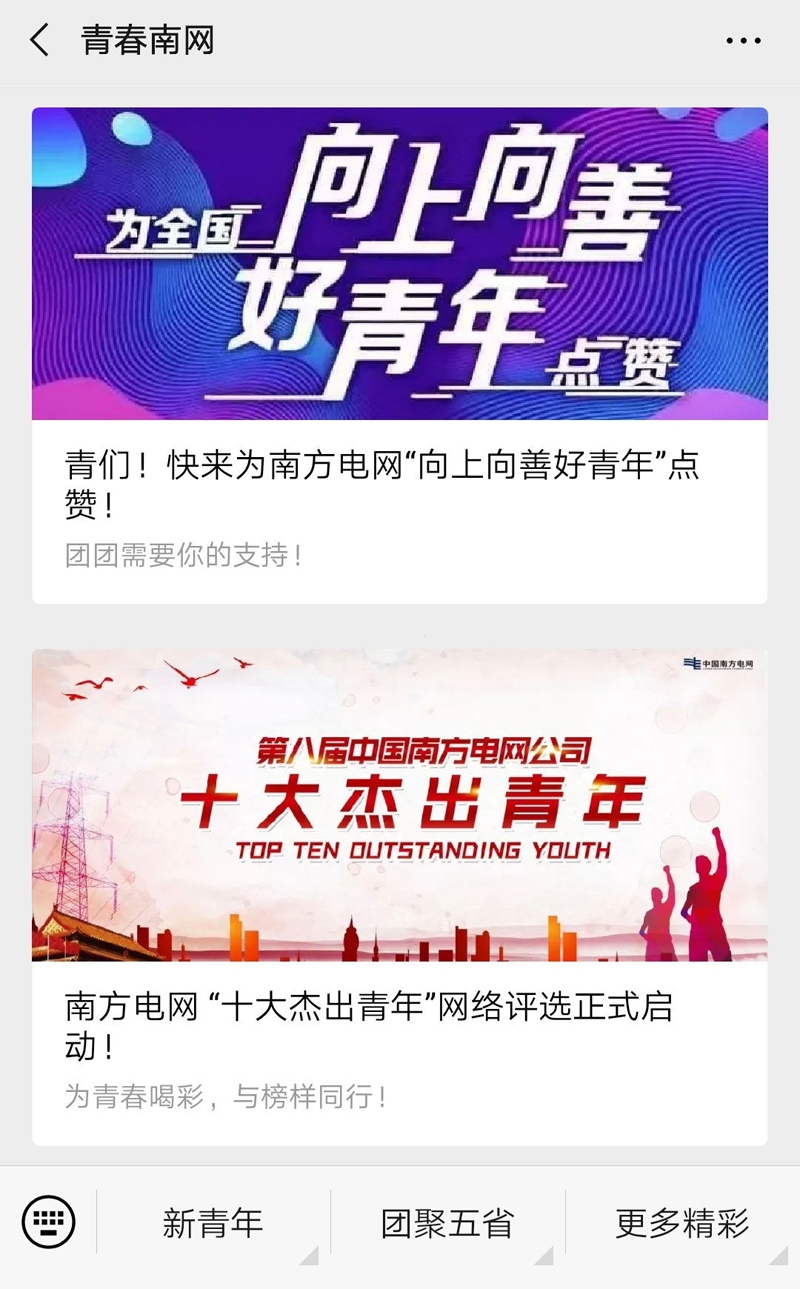Go back from 青春南网

(x=40, y=41)
